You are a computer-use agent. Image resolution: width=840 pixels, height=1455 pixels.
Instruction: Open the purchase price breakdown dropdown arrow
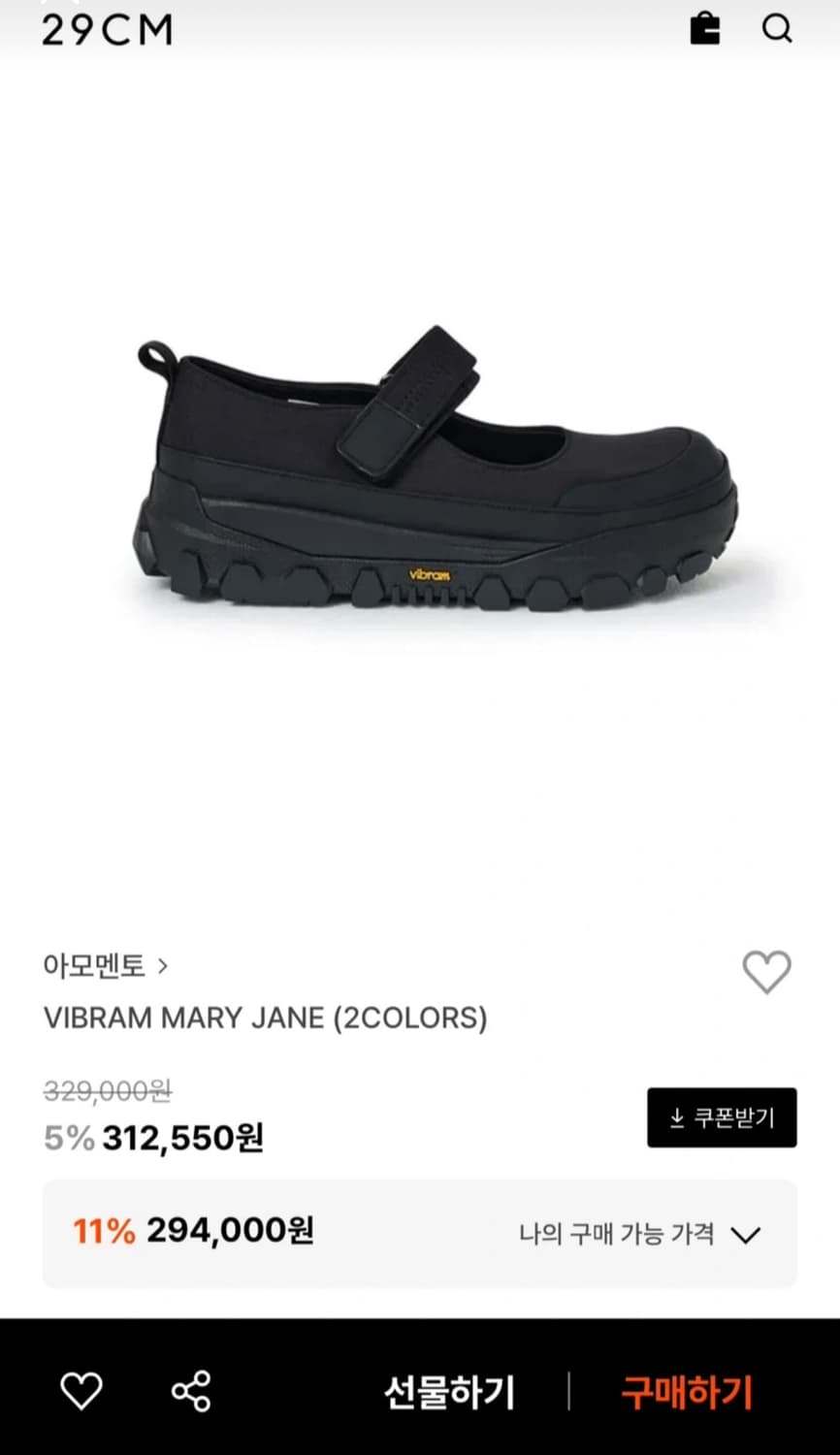745,1234
